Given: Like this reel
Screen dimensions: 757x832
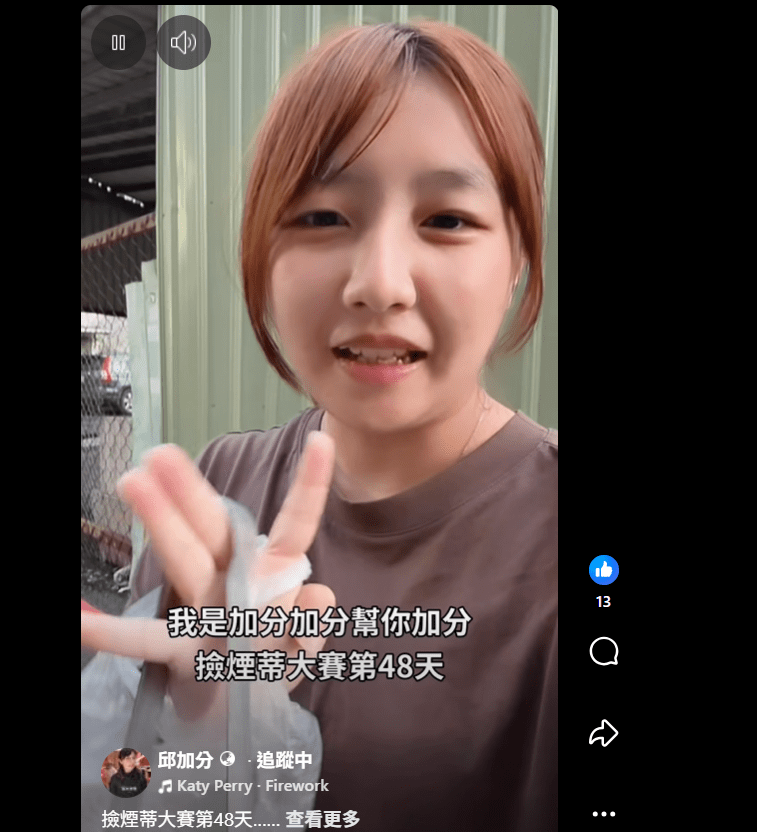Looking at the screenshot, I should (x=603, y=570).
